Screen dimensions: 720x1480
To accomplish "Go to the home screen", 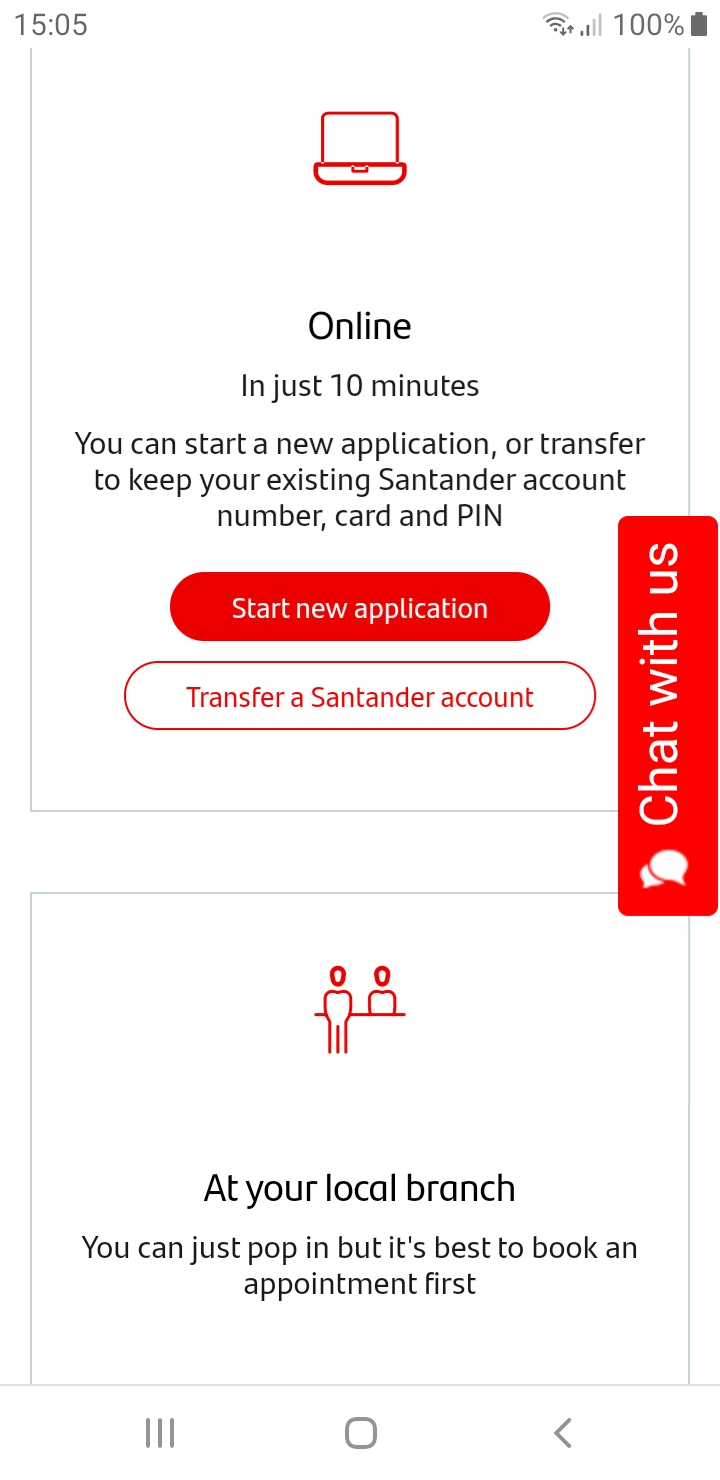I will pos(360,1433).
